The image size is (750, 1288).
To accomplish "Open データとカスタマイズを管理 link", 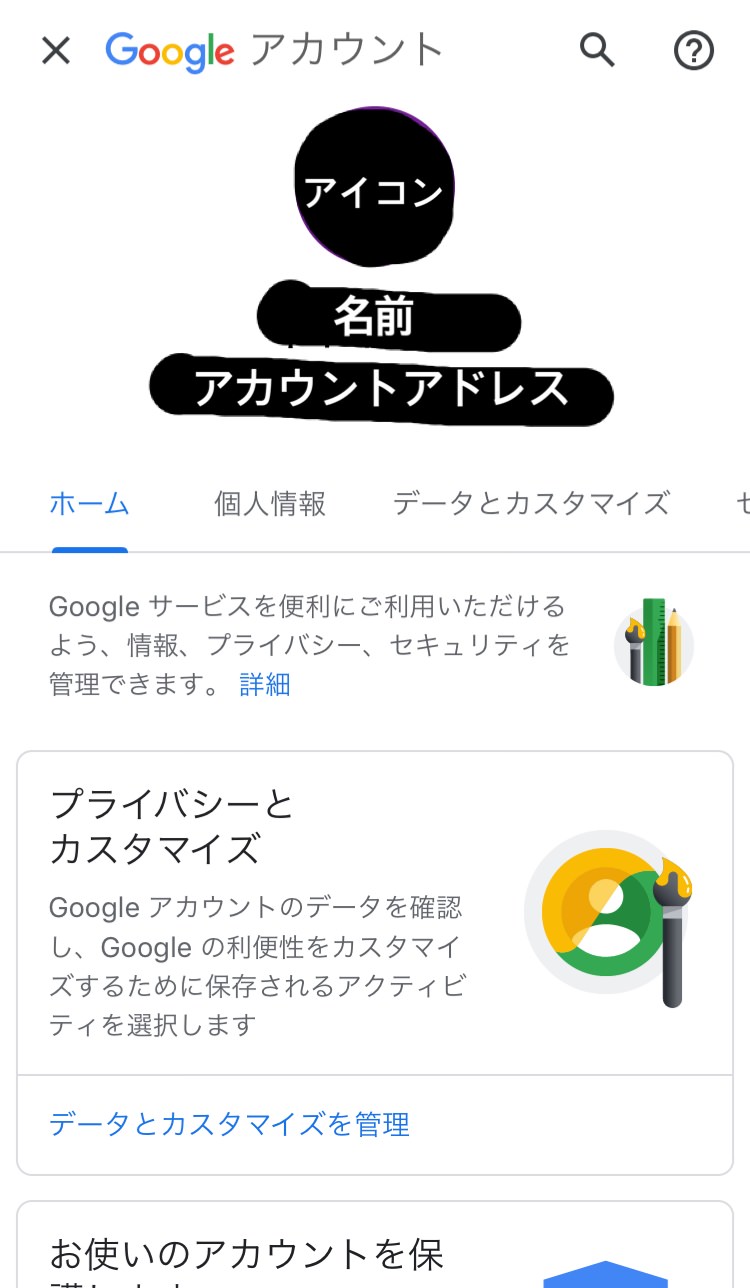I will point(230,1125).
